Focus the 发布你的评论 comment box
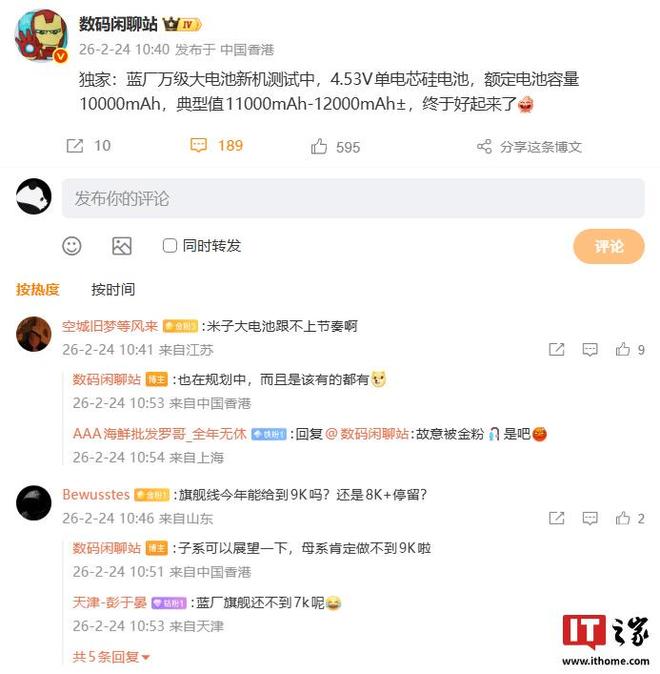 (x=352, y=198)
